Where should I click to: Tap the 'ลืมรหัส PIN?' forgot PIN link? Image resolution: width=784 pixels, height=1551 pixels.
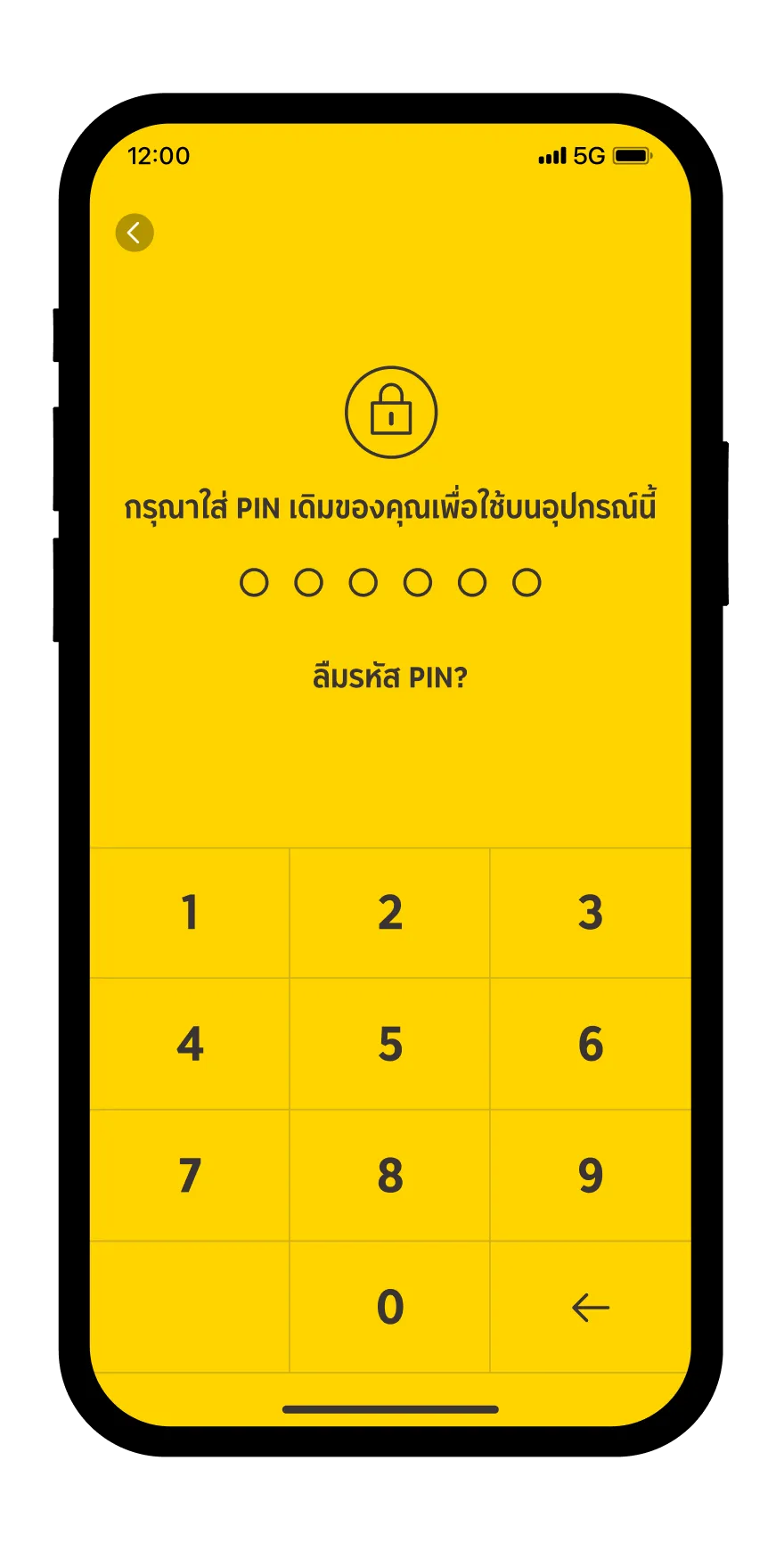(390, 678)
